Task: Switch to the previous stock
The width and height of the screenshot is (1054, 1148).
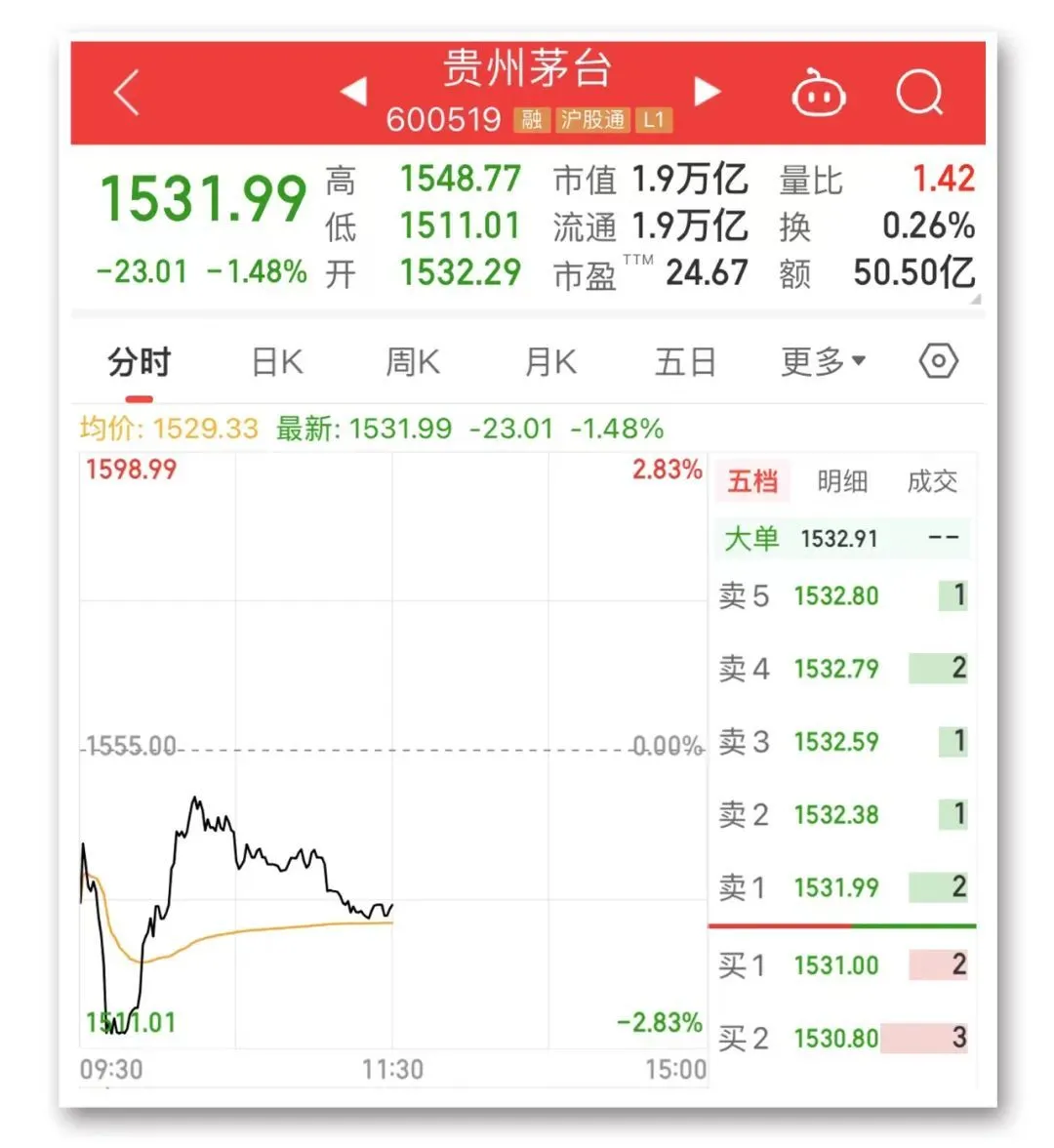Action: [353, 92]
